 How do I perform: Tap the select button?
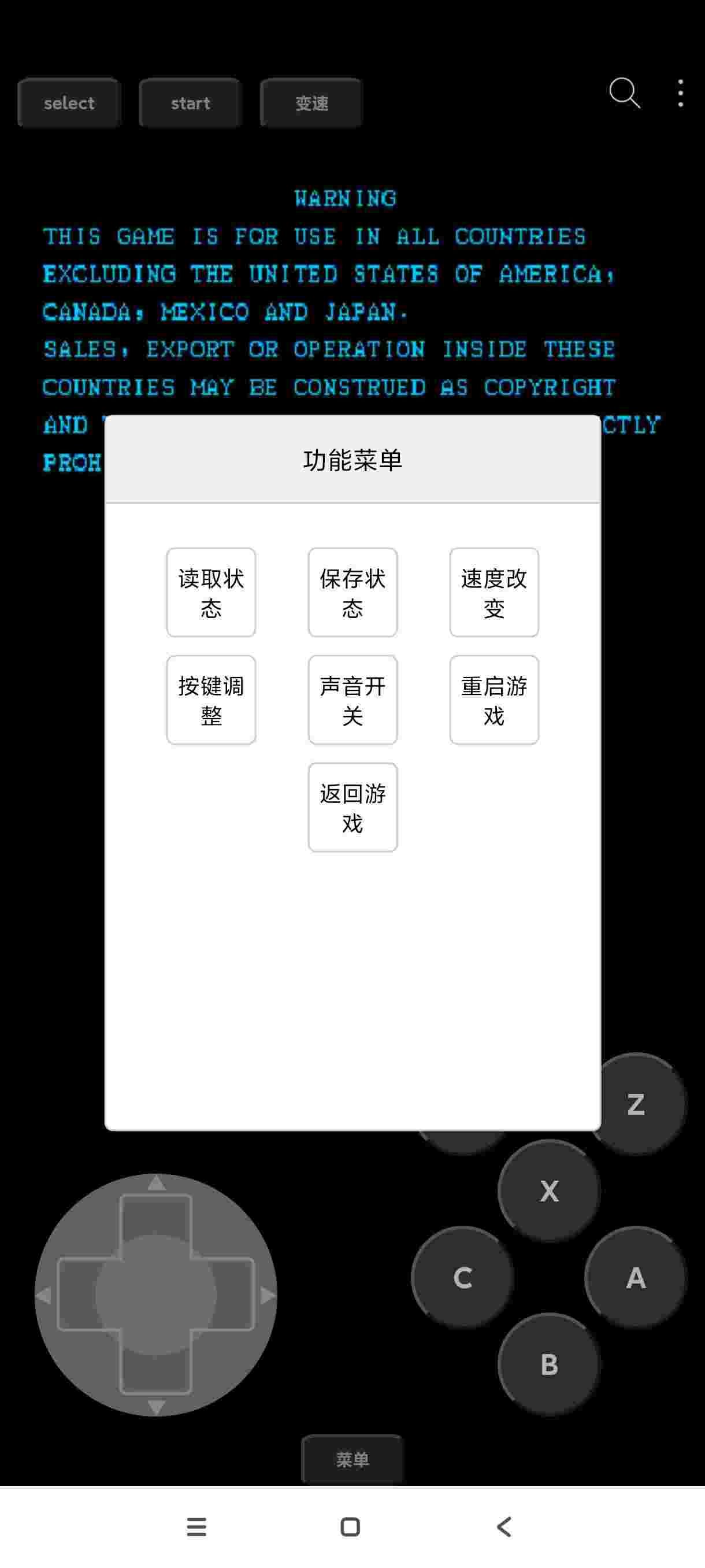(69, 103)
